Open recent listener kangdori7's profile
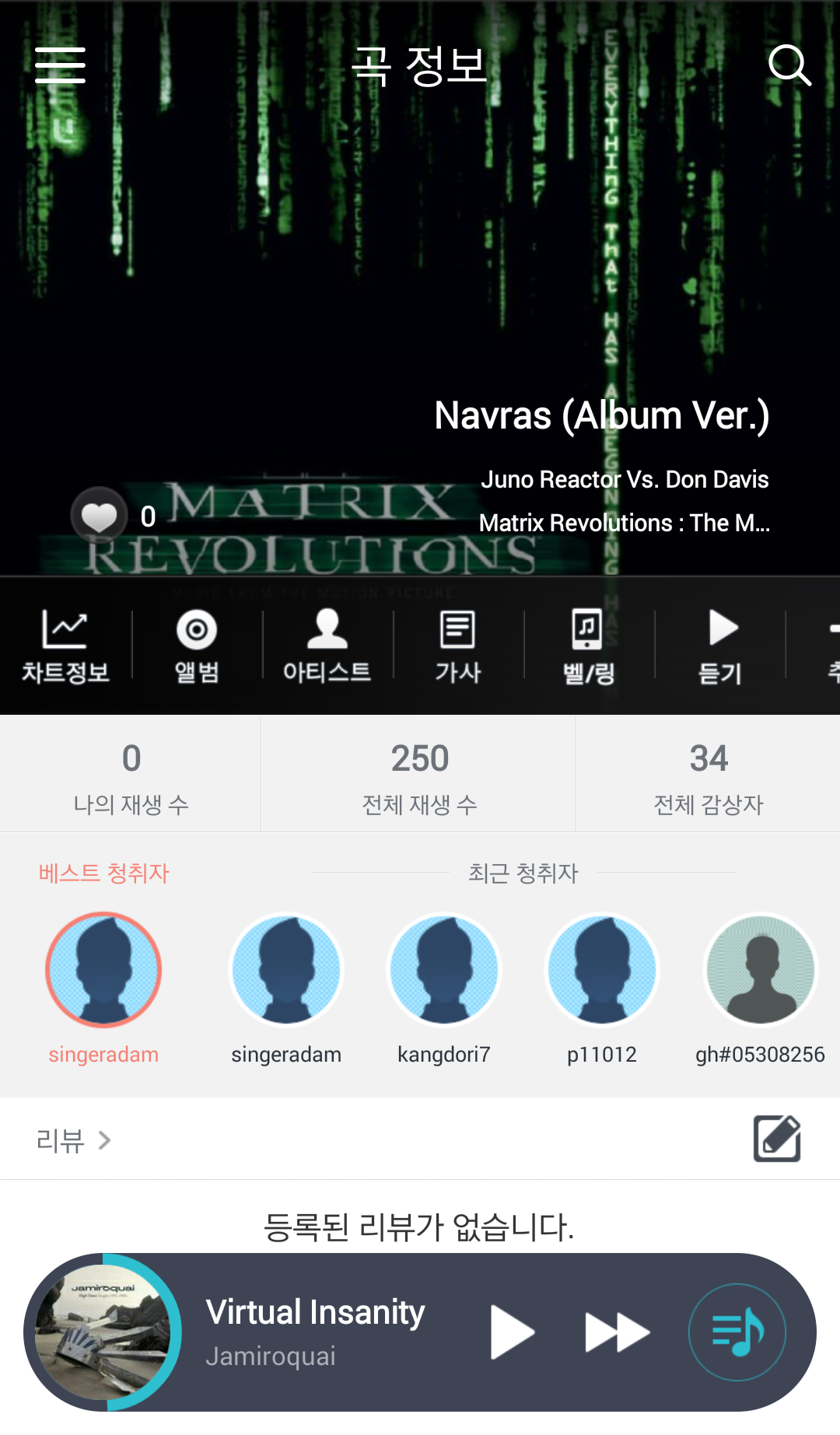 (x=444, y=970)
